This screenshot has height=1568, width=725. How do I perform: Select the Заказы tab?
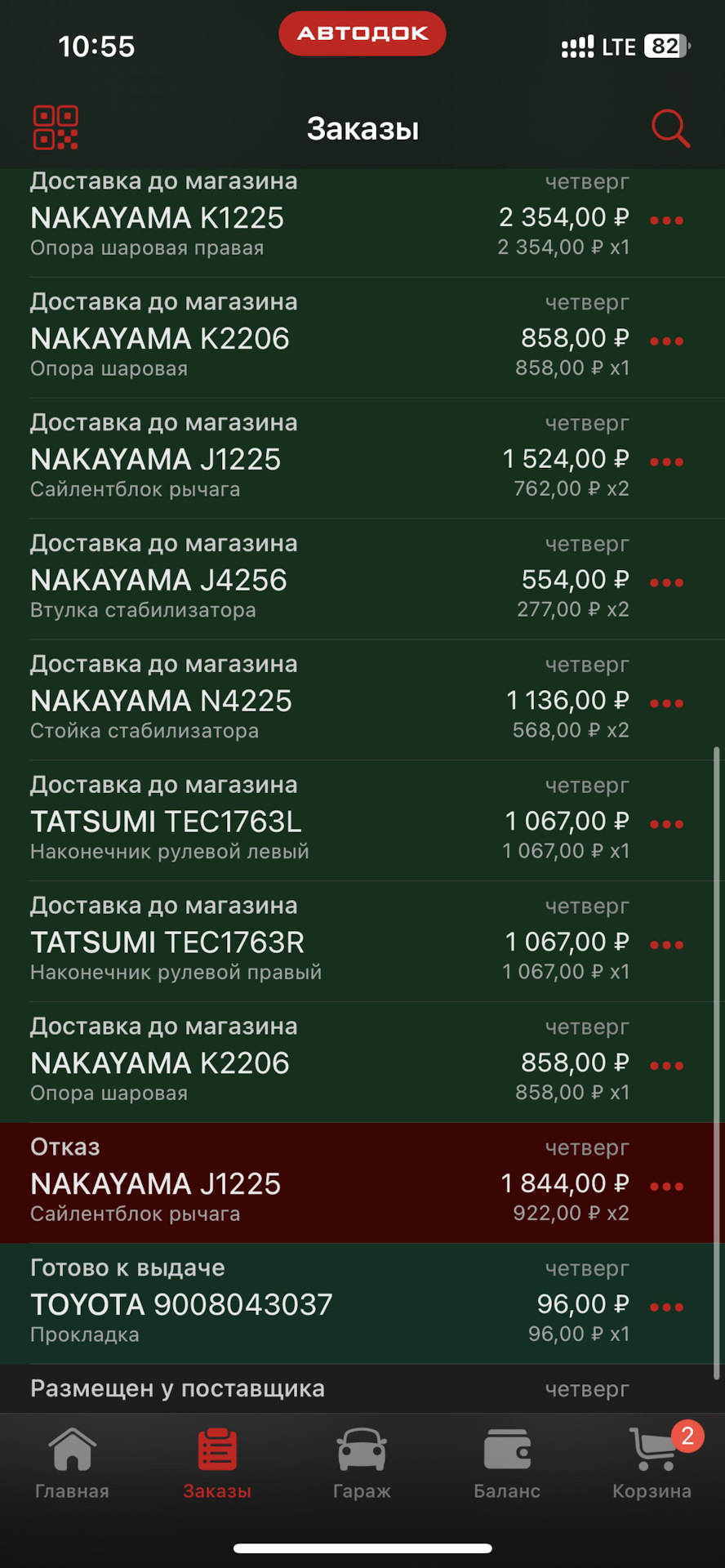pyautogui.click(x=217, y=1465)
